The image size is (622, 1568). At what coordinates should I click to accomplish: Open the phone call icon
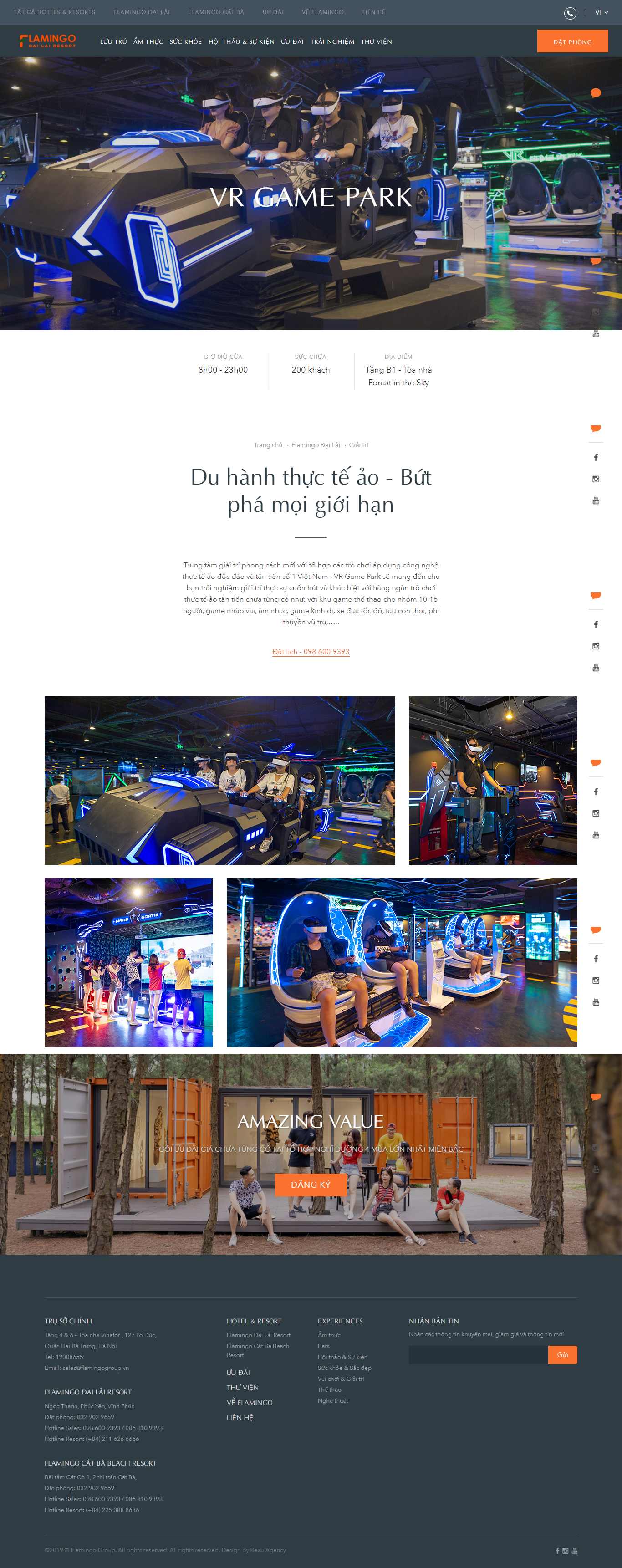click(x=570, y=13)
